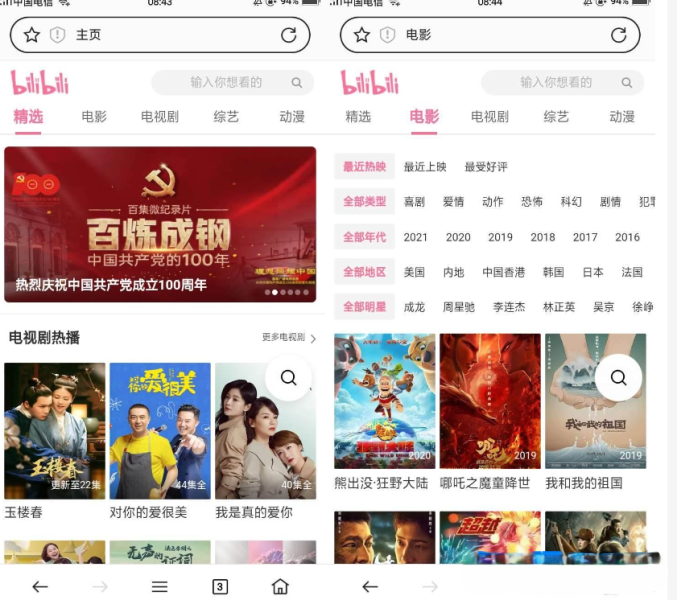This screenshot has width=677, height=600.
Task: Open the browser tab switcher showing 3
Action: coord(220,587)
